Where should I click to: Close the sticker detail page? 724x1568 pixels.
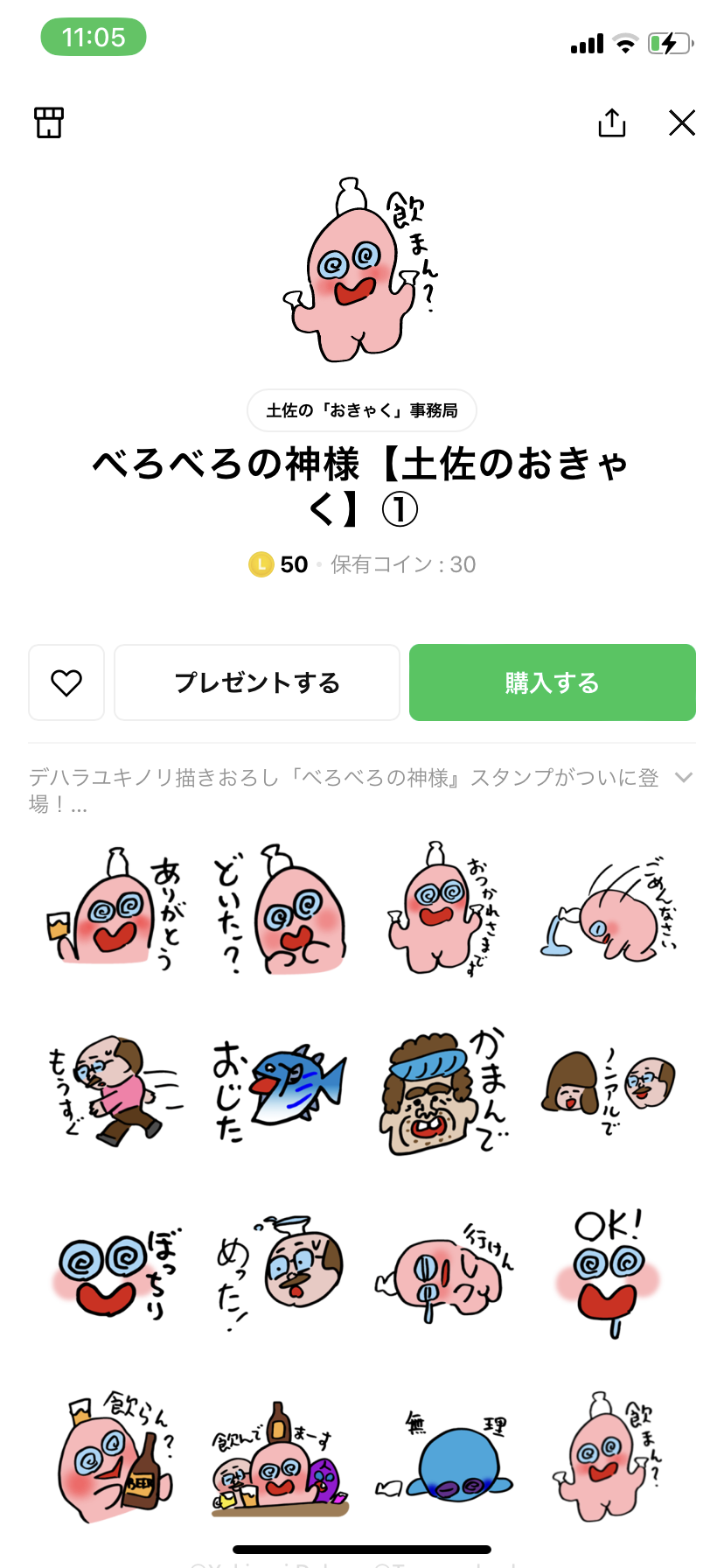point(682,122)
